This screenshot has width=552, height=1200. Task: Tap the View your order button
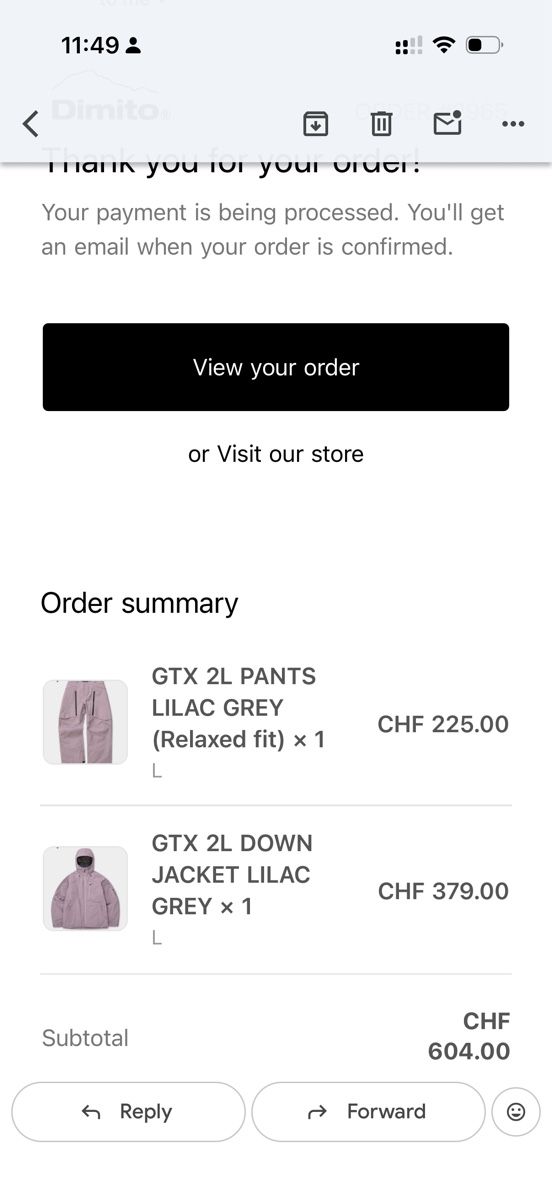click(276, 367)
